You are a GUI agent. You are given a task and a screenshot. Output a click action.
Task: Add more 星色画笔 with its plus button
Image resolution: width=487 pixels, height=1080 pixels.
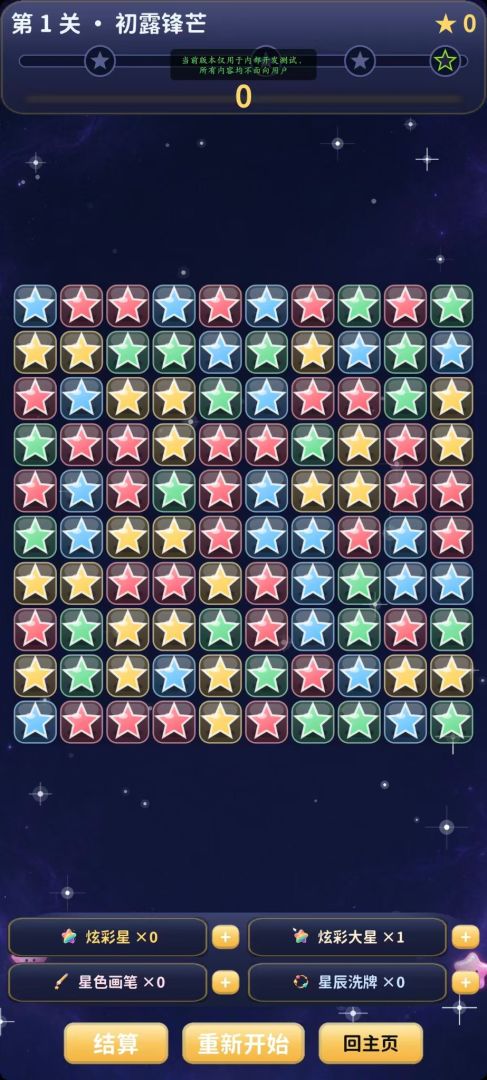pos(225,982)
